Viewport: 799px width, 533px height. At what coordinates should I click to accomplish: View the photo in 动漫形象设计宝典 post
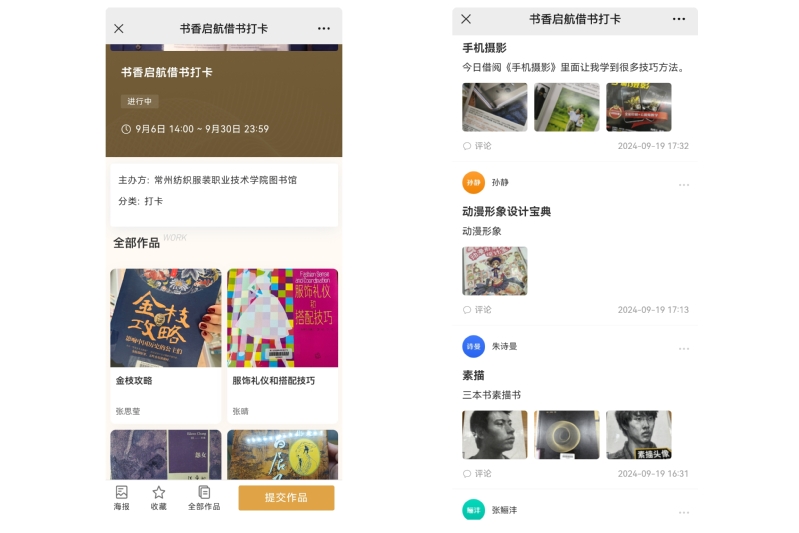(x=495, y=271)
